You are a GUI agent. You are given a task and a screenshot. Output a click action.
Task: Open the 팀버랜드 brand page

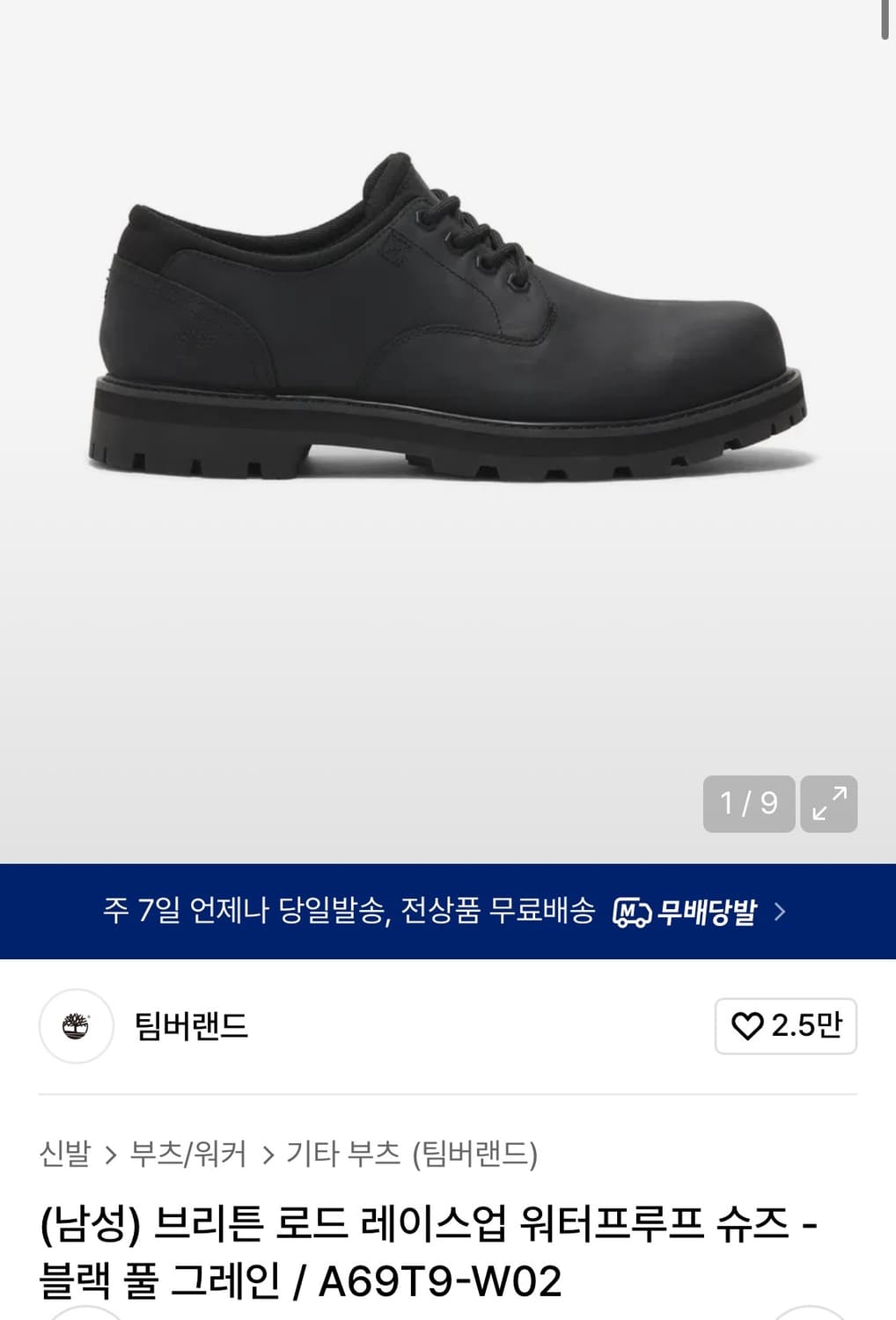[x=195, y=1026]
